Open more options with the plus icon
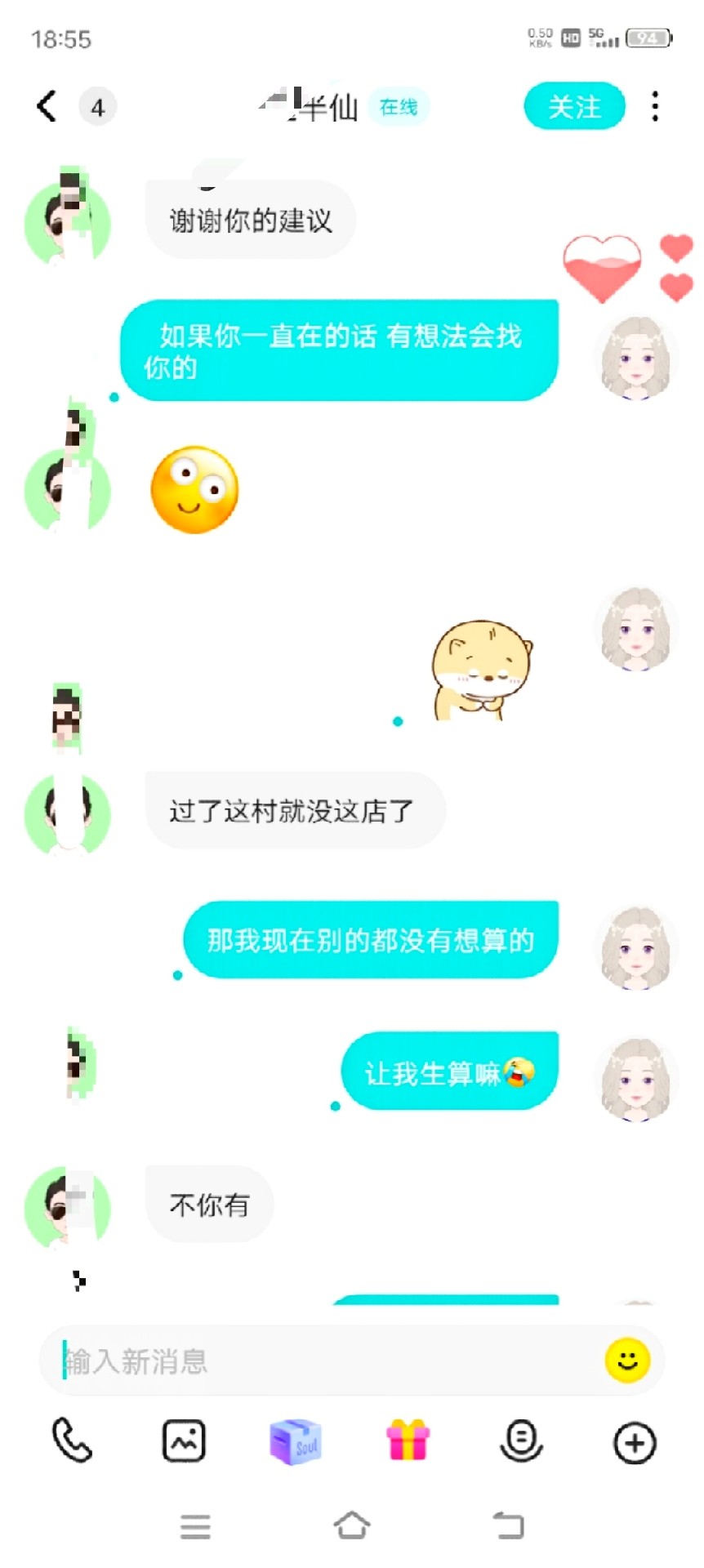Screen dimensions: 704x1568 [635, 1443]
